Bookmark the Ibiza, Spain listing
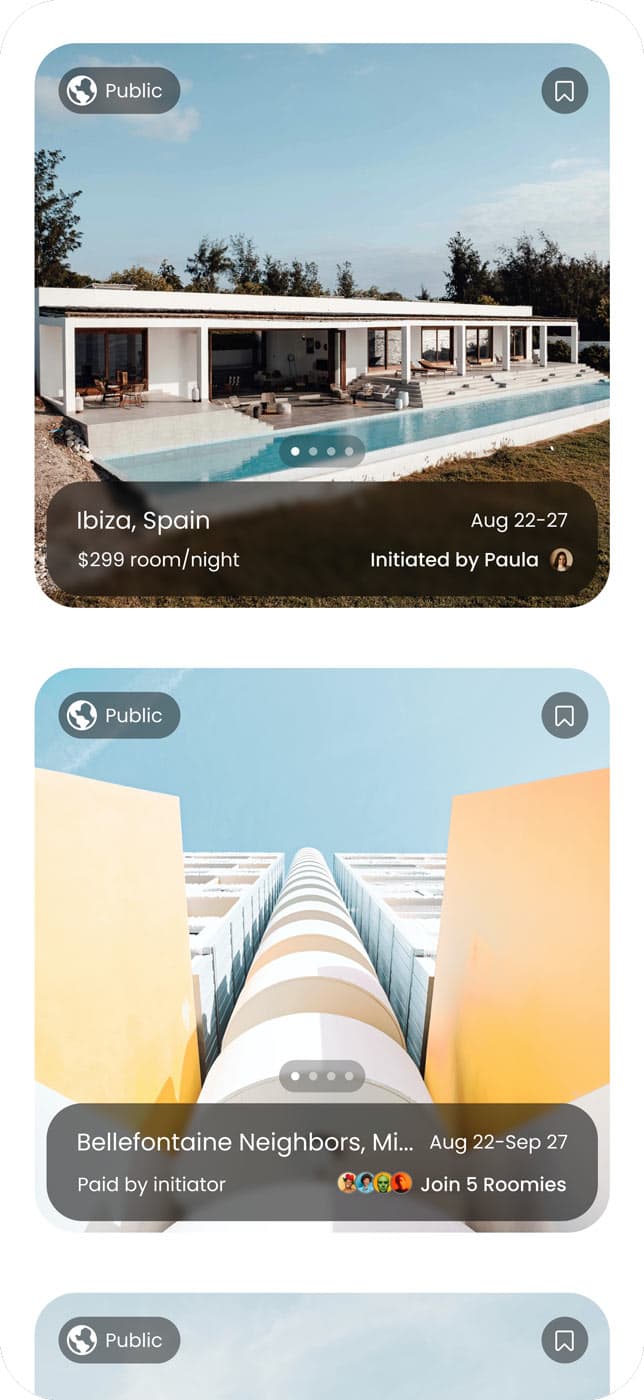The width and height of the screenshot is (644, 1400). coord(564,91)
